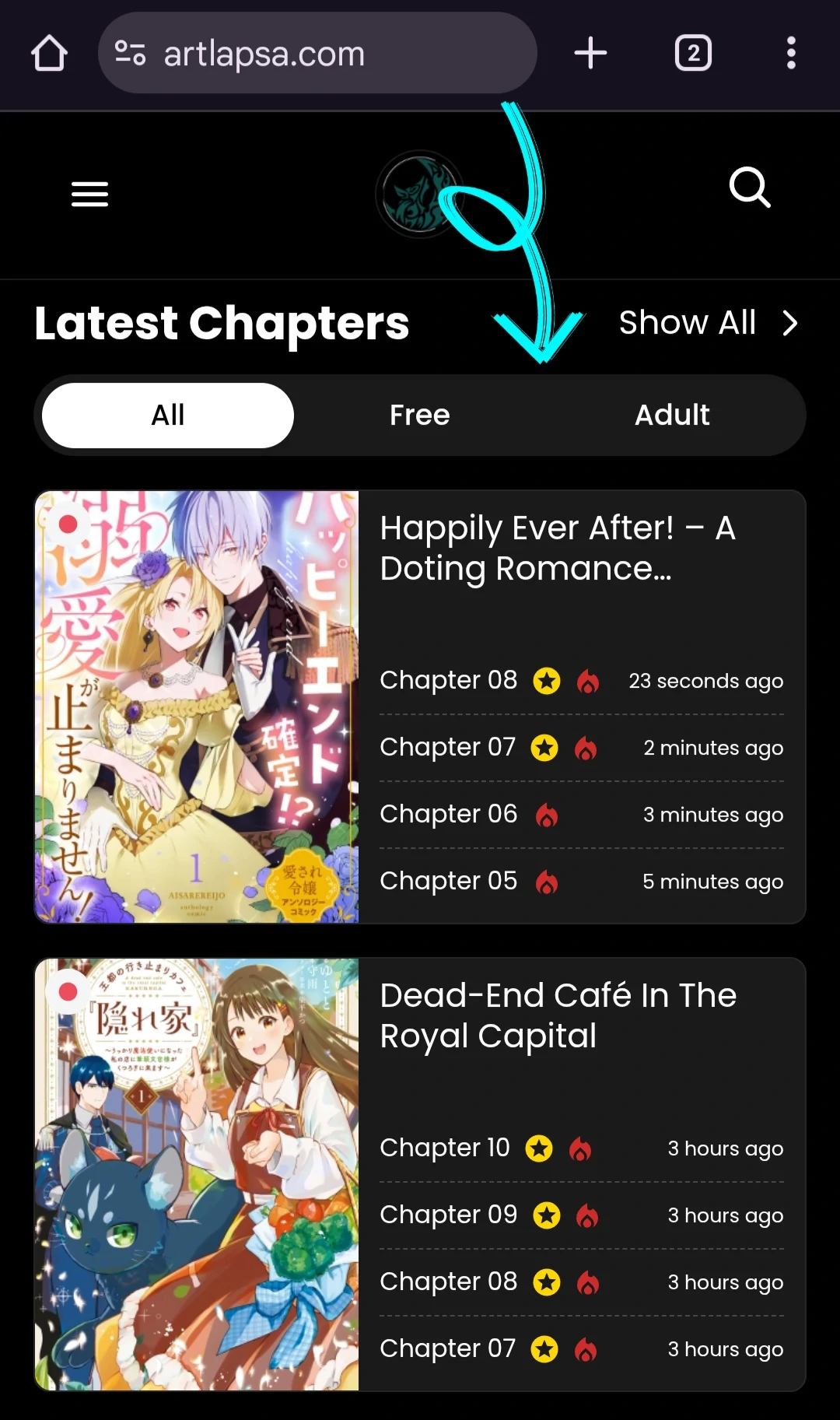Open Dead-End Café In The Royal Capital

(557, 1015)
